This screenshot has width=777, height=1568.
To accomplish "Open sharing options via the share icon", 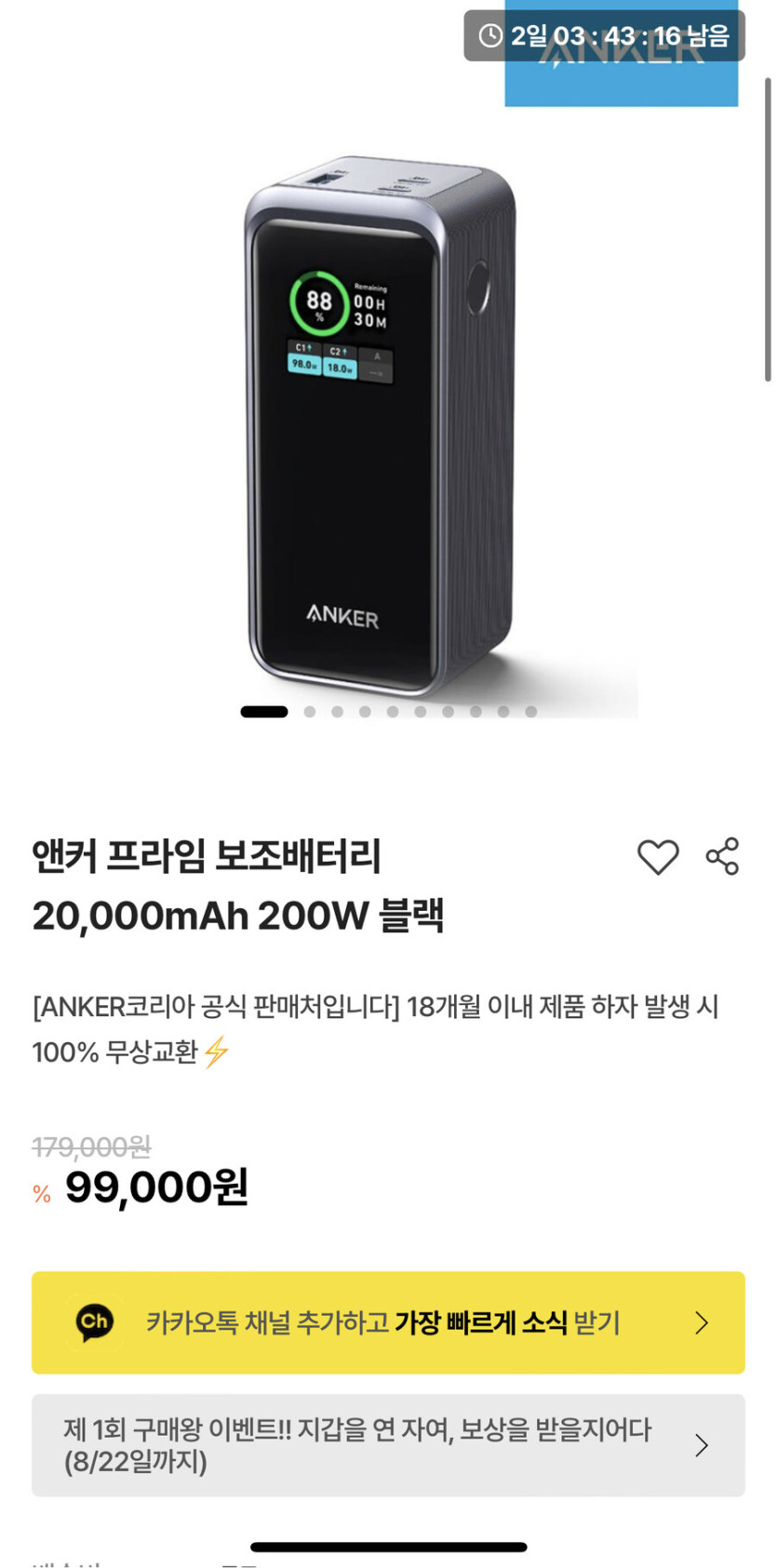I will click(721, 856).
